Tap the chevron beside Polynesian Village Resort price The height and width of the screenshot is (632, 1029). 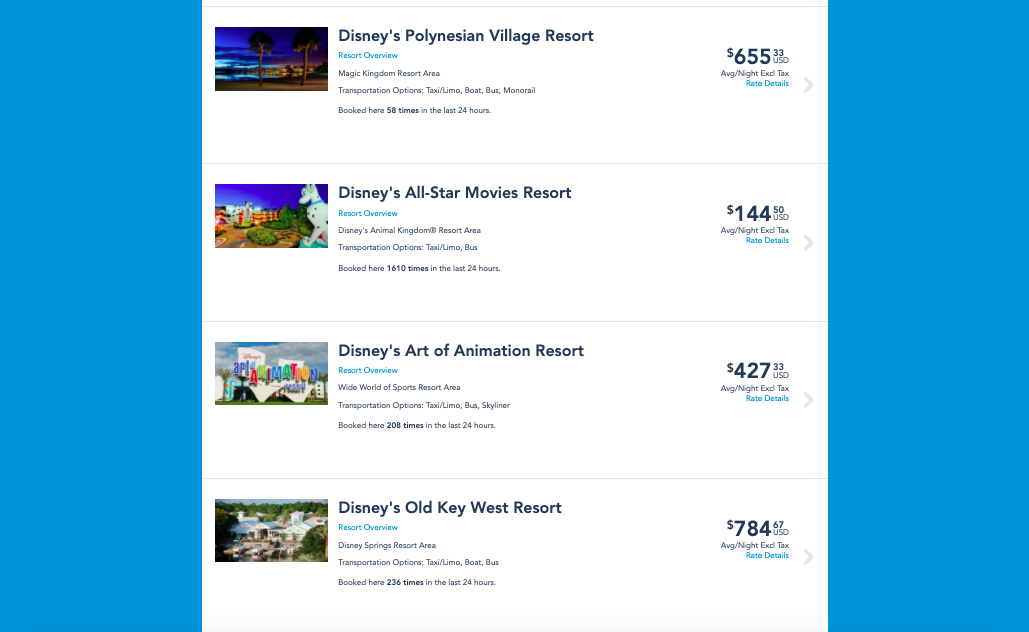[808, 85]
